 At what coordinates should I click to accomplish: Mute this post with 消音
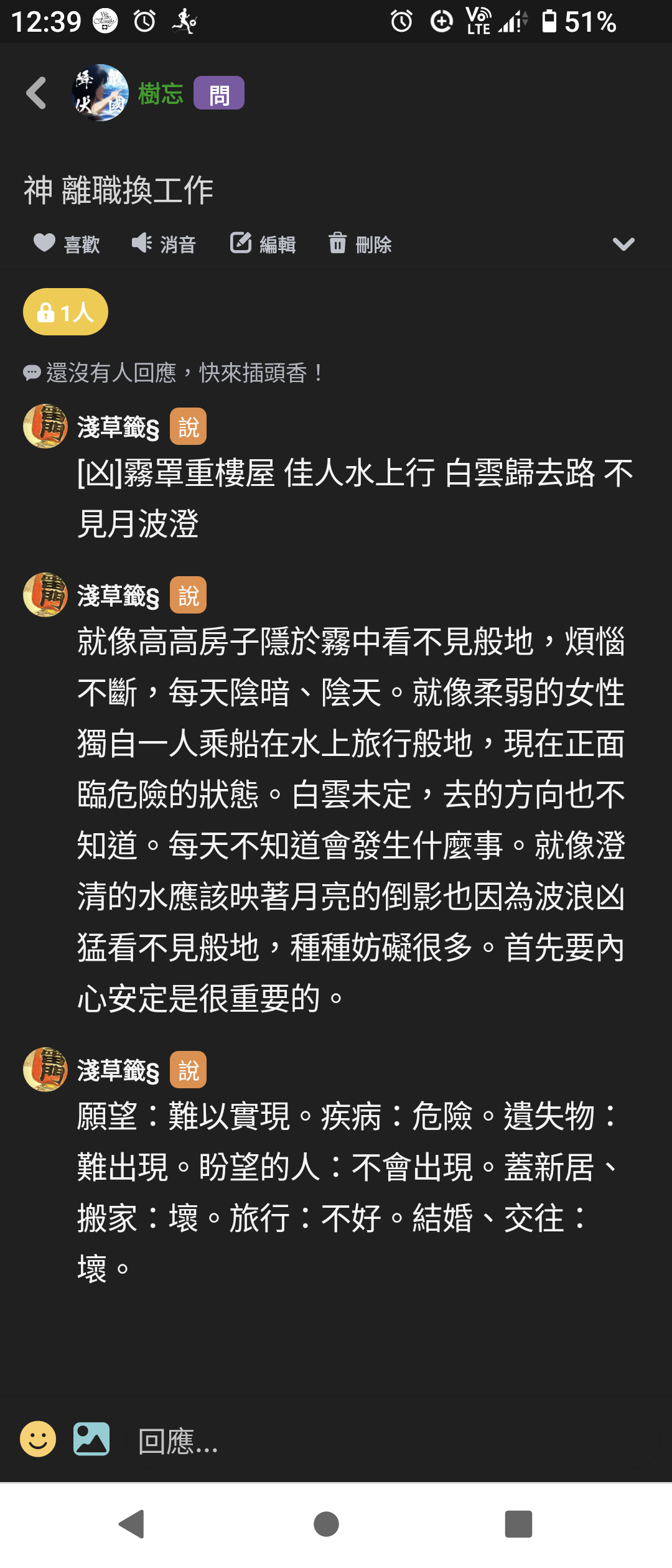tap(164, 244)
